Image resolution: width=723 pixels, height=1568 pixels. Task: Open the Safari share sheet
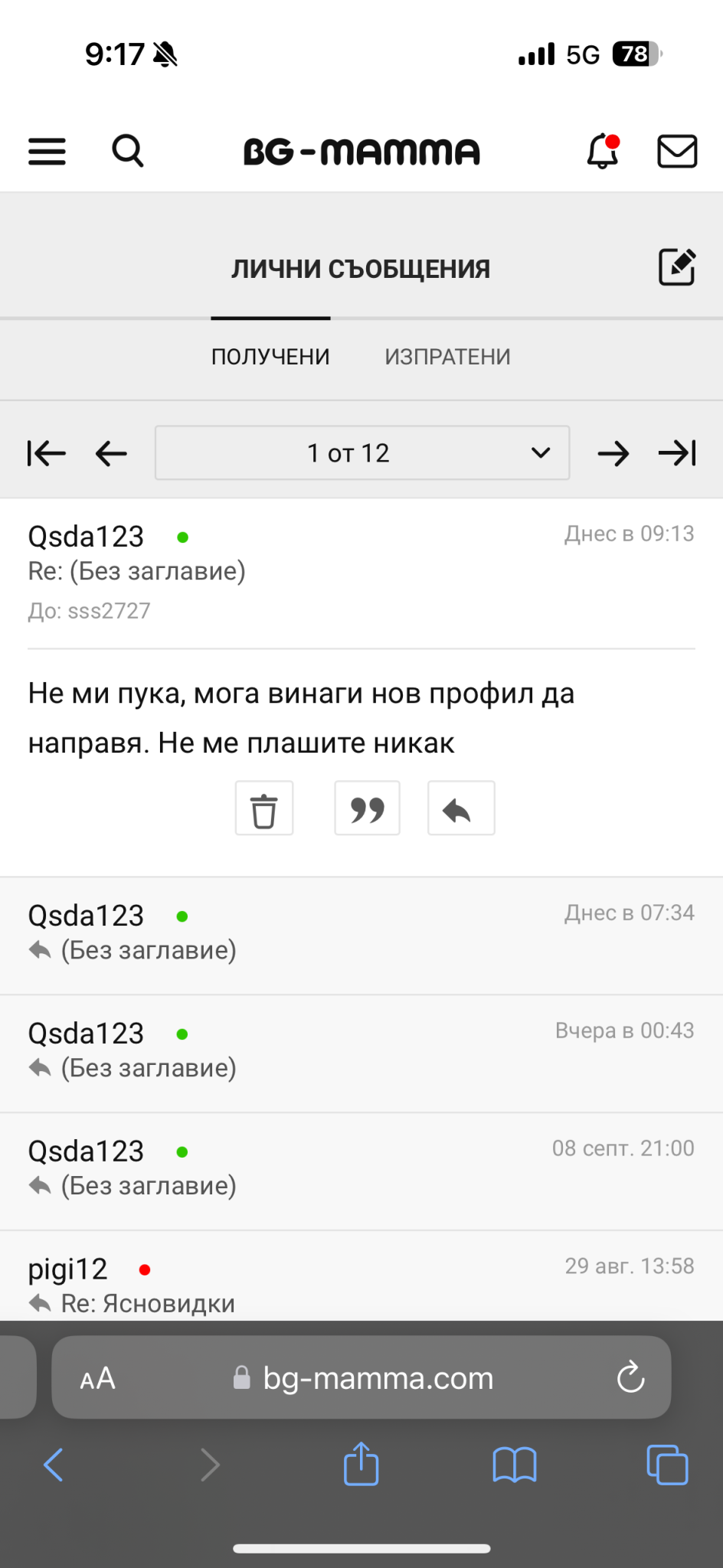361,1465
